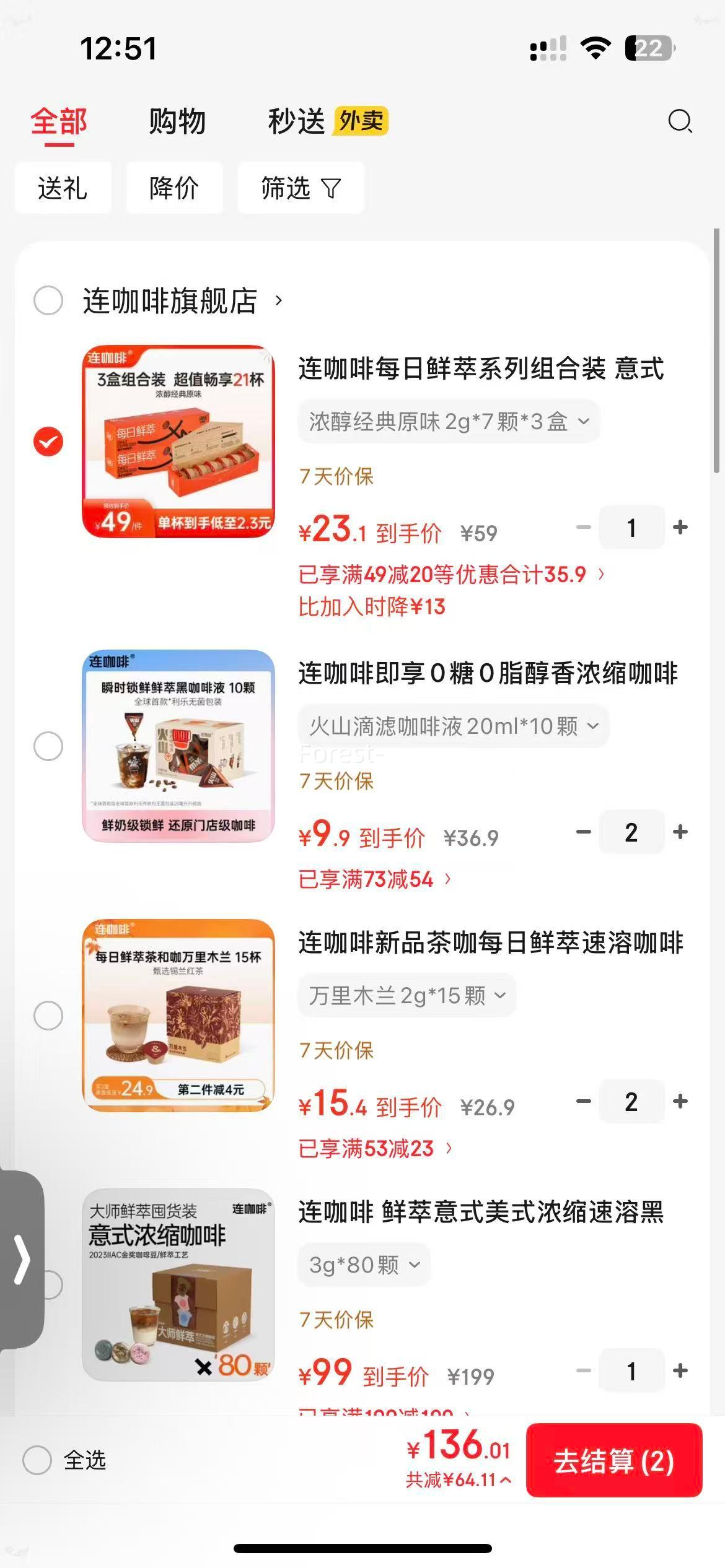Open the 万里木兰2g*15颗 spec selector
Screen dimensions: 725x1568
coord(406,995)
